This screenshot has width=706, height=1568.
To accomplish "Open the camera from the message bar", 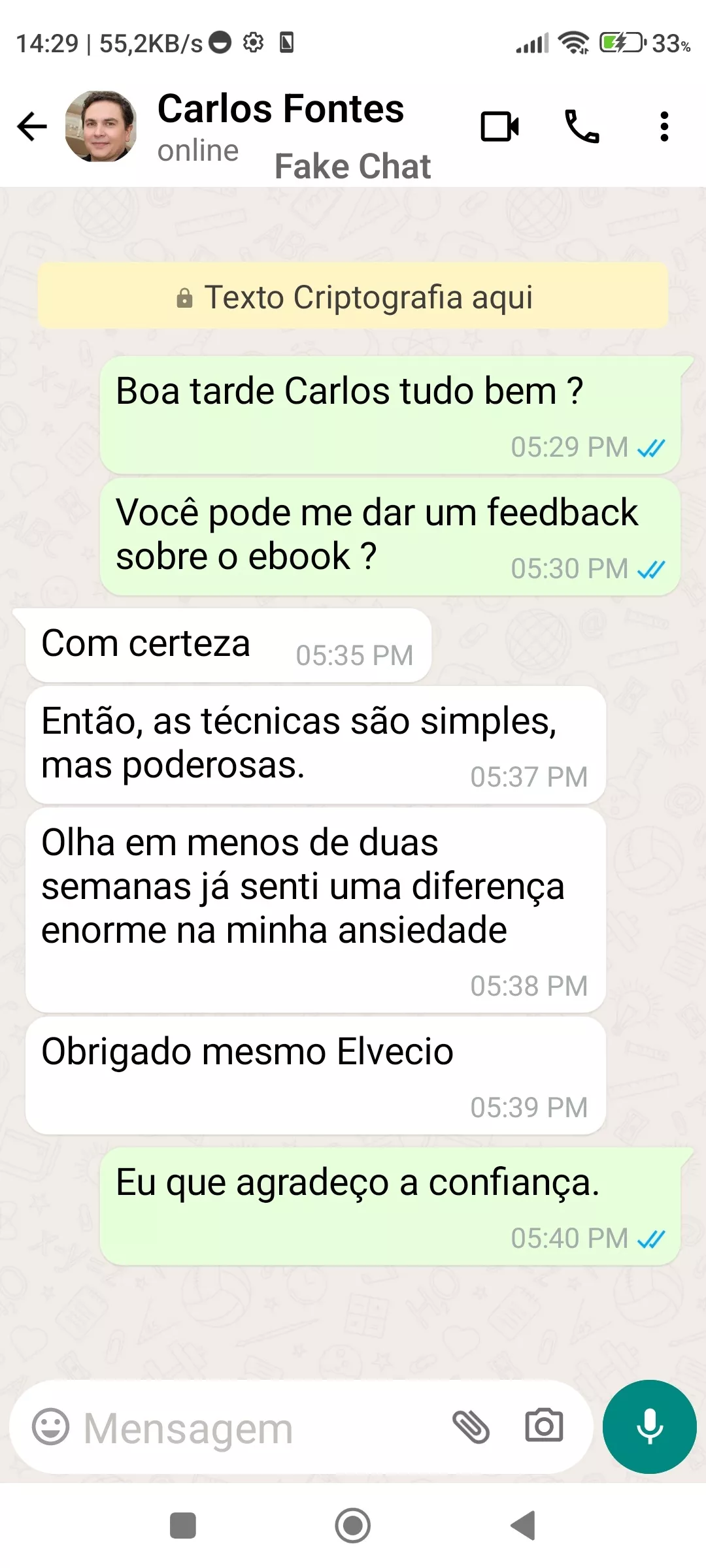I will [x=544, y=1426].
